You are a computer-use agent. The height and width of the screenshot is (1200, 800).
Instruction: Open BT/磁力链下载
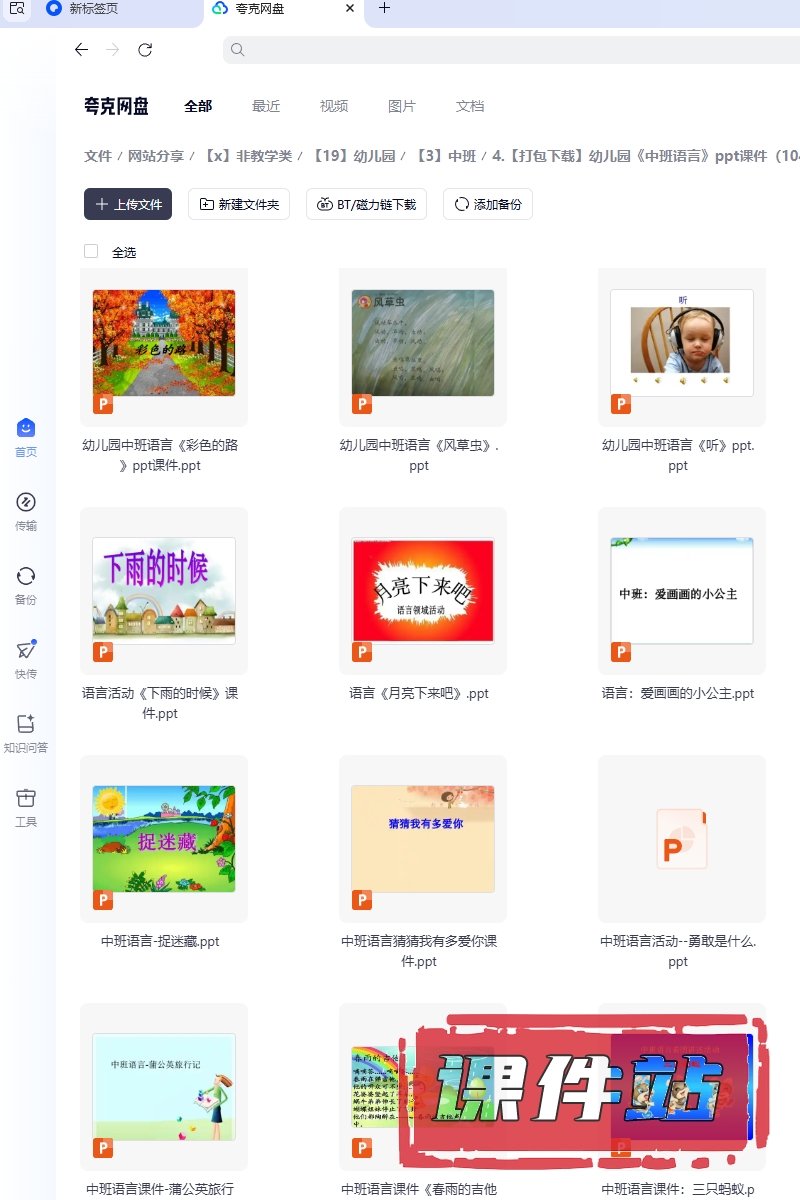point(367,204)
